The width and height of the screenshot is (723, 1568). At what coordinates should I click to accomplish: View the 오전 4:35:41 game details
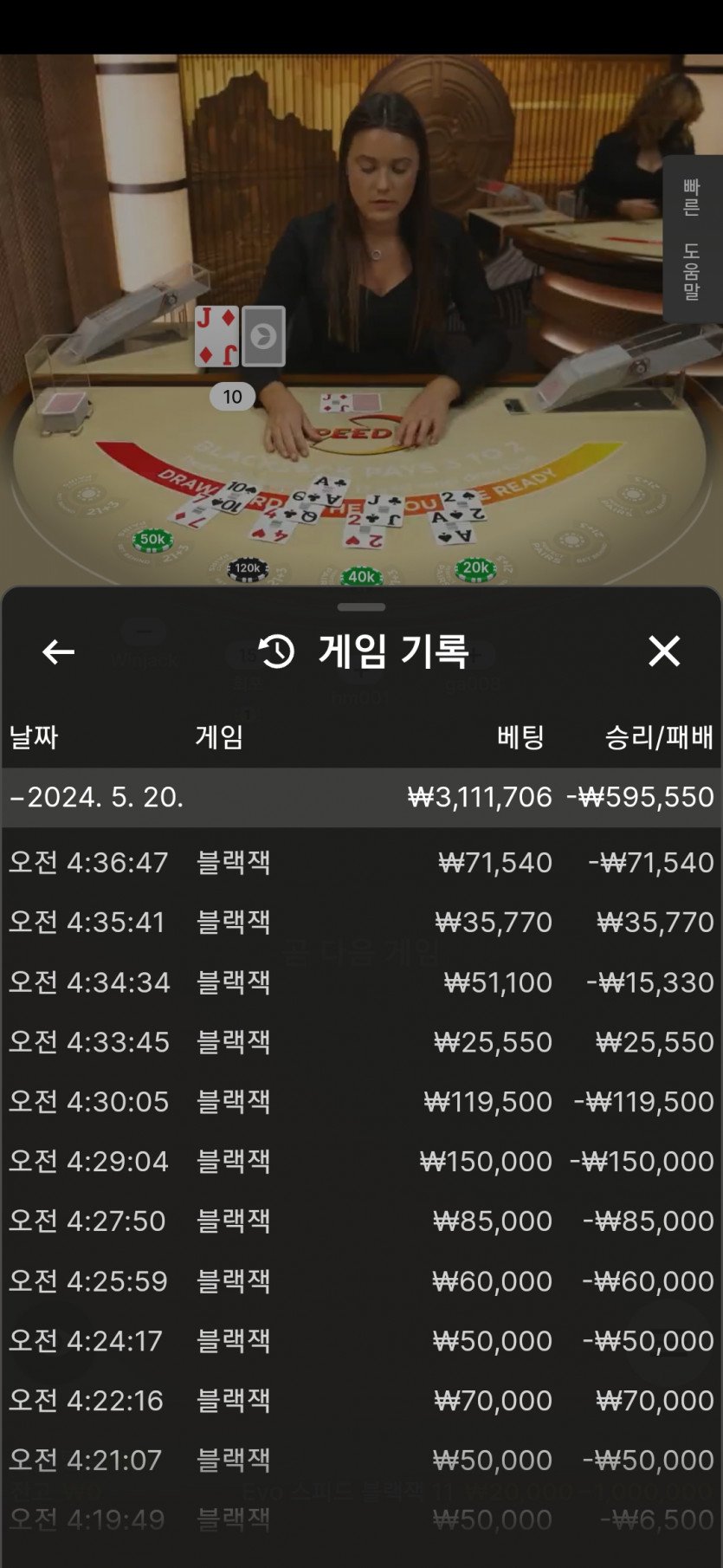(361, 923)
